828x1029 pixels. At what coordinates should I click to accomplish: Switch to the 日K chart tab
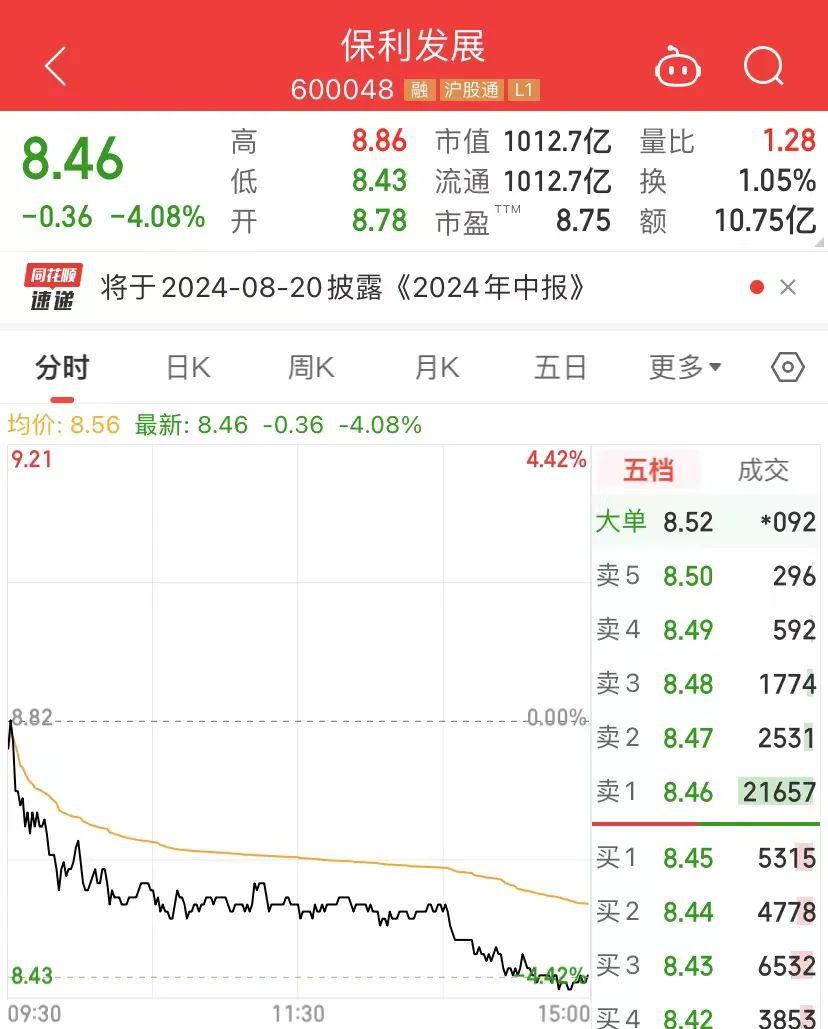point(188,368)
